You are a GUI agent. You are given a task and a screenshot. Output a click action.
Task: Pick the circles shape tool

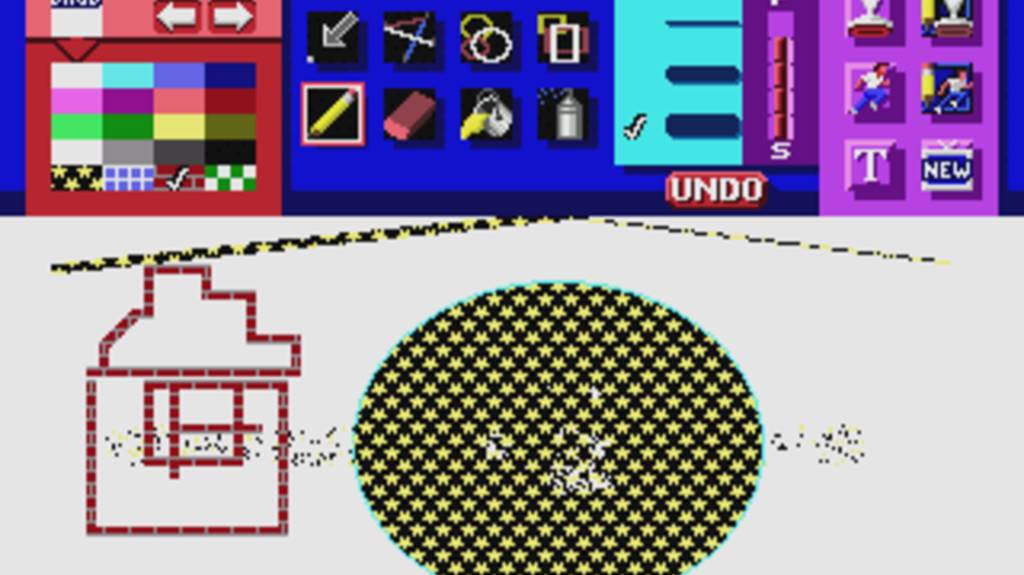click(x=486, y=39)
